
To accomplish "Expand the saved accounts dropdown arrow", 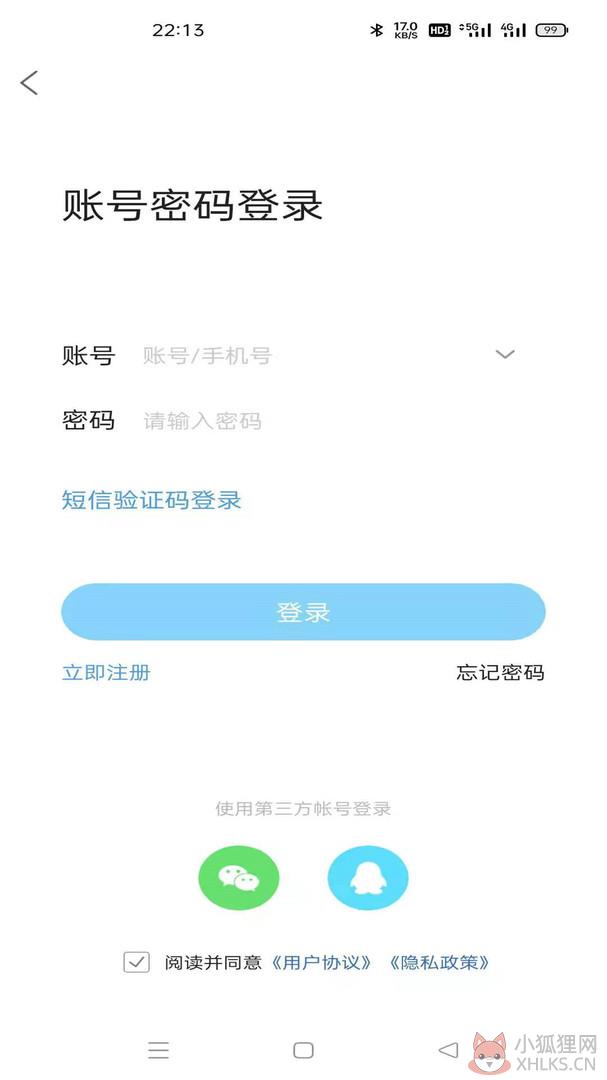I will tap(505, 354).
